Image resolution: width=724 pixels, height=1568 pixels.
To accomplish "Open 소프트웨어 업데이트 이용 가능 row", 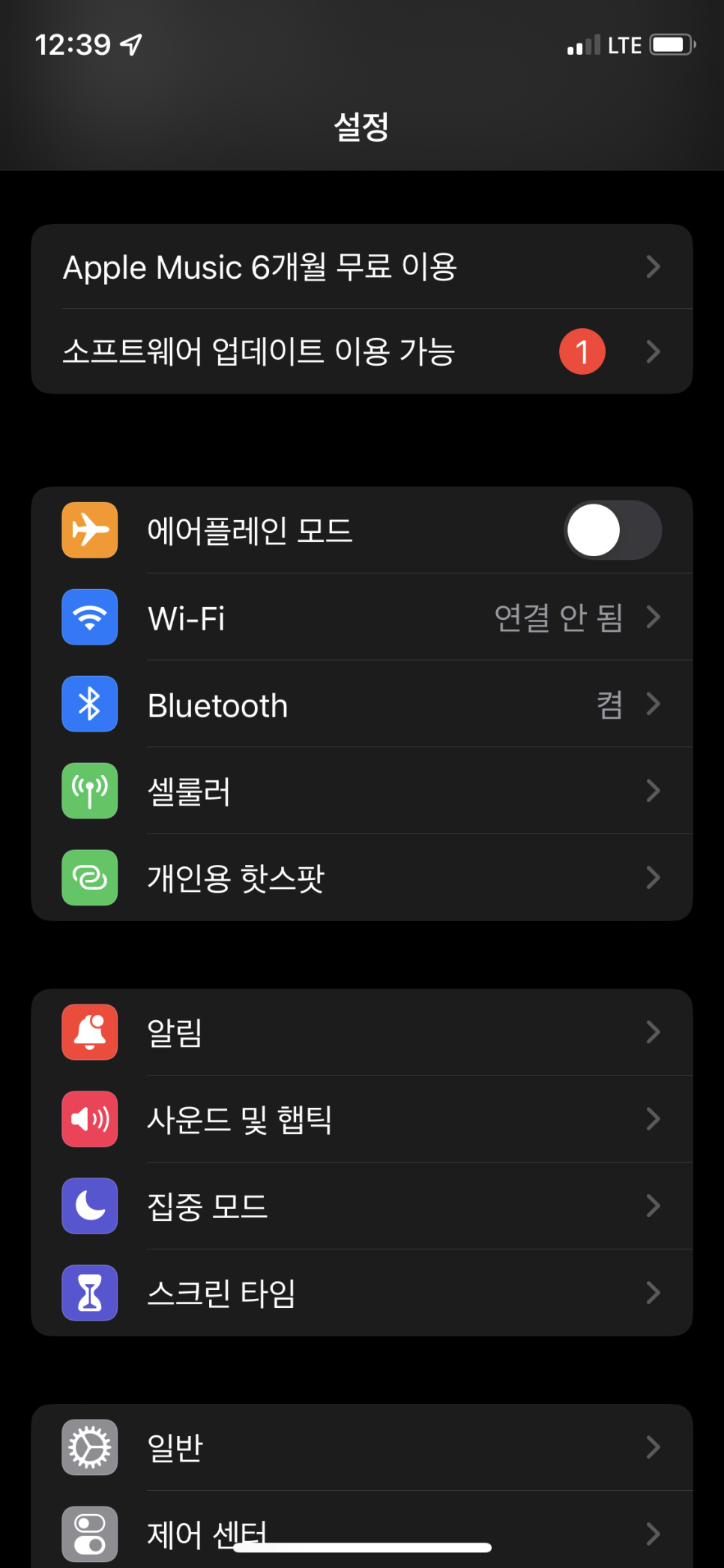I will pos(361,352).
